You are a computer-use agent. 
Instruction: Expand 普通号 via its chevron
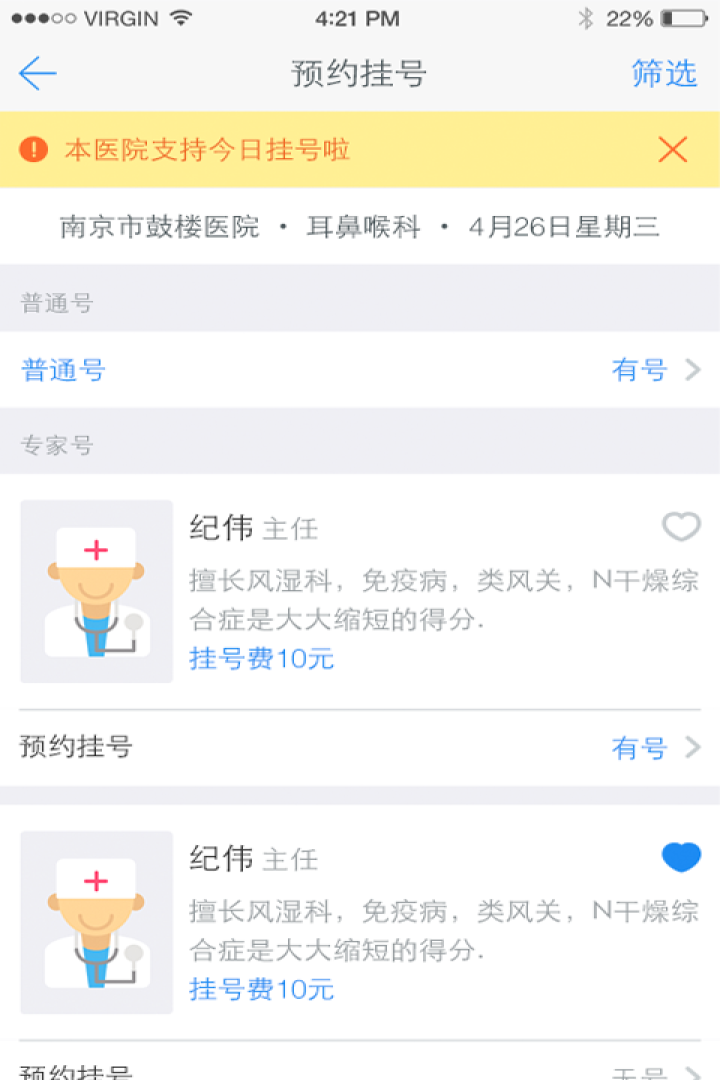pos(692,369)
